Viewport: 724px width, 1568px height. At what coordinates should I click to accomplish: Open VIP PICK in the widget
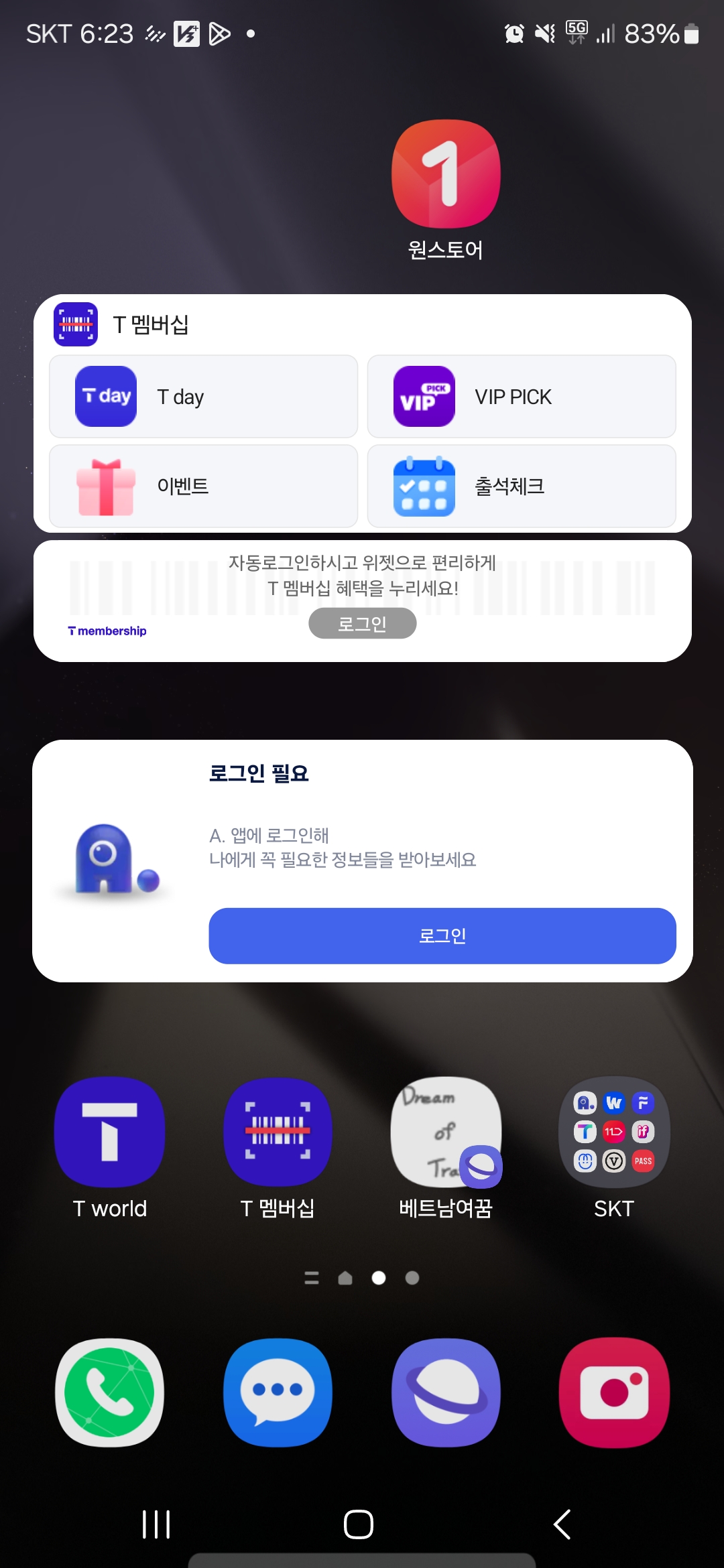521,397
